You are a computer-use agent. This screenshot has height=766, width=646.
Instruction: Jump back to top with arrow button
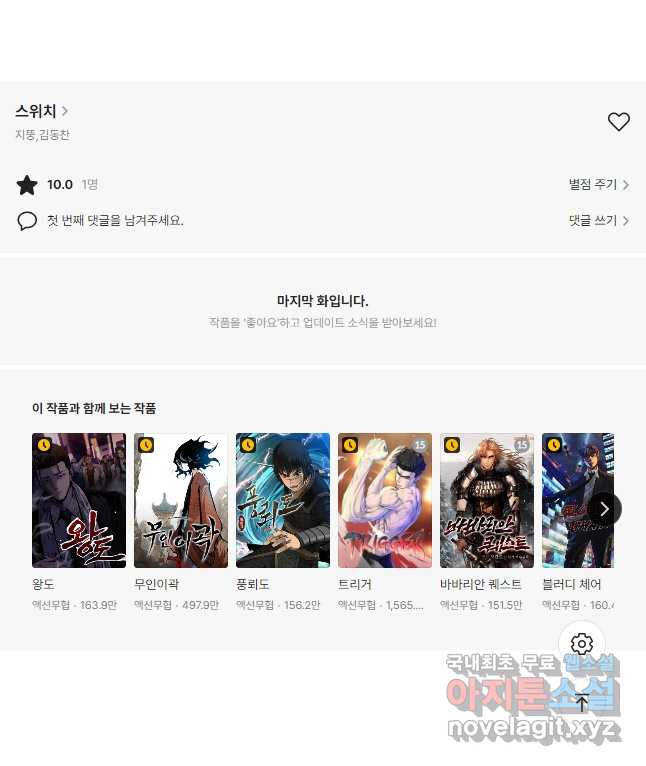[x=582, y=703]
